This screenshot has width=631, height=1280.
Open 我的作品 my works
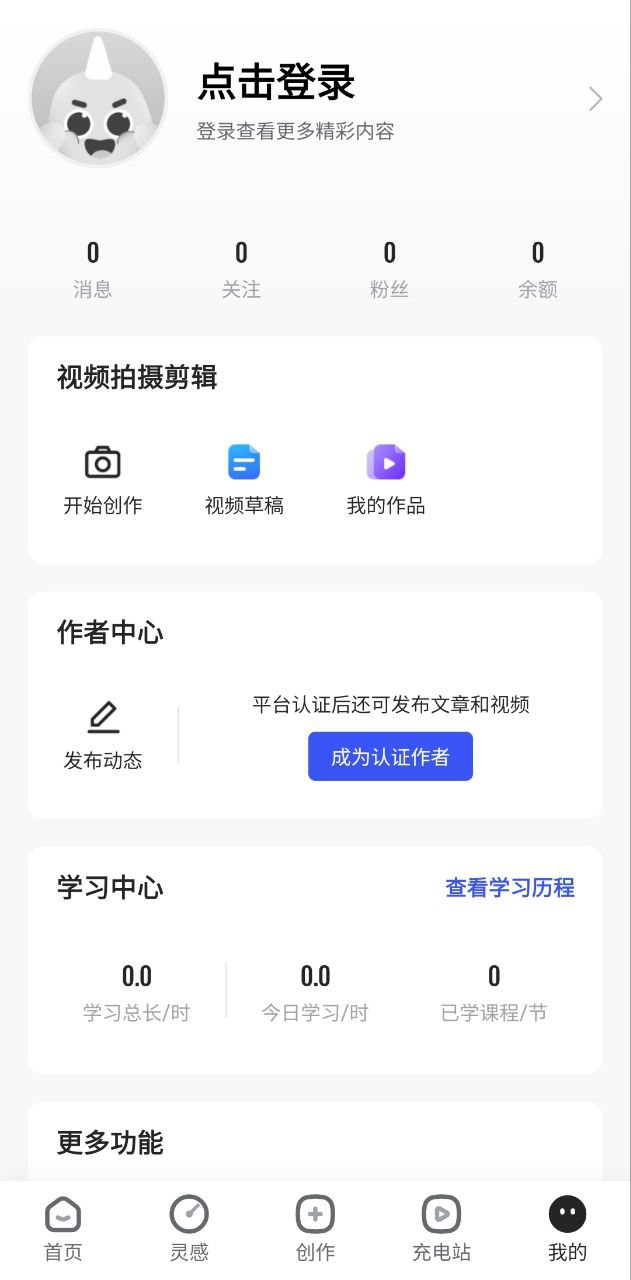[x=386, y=480]
